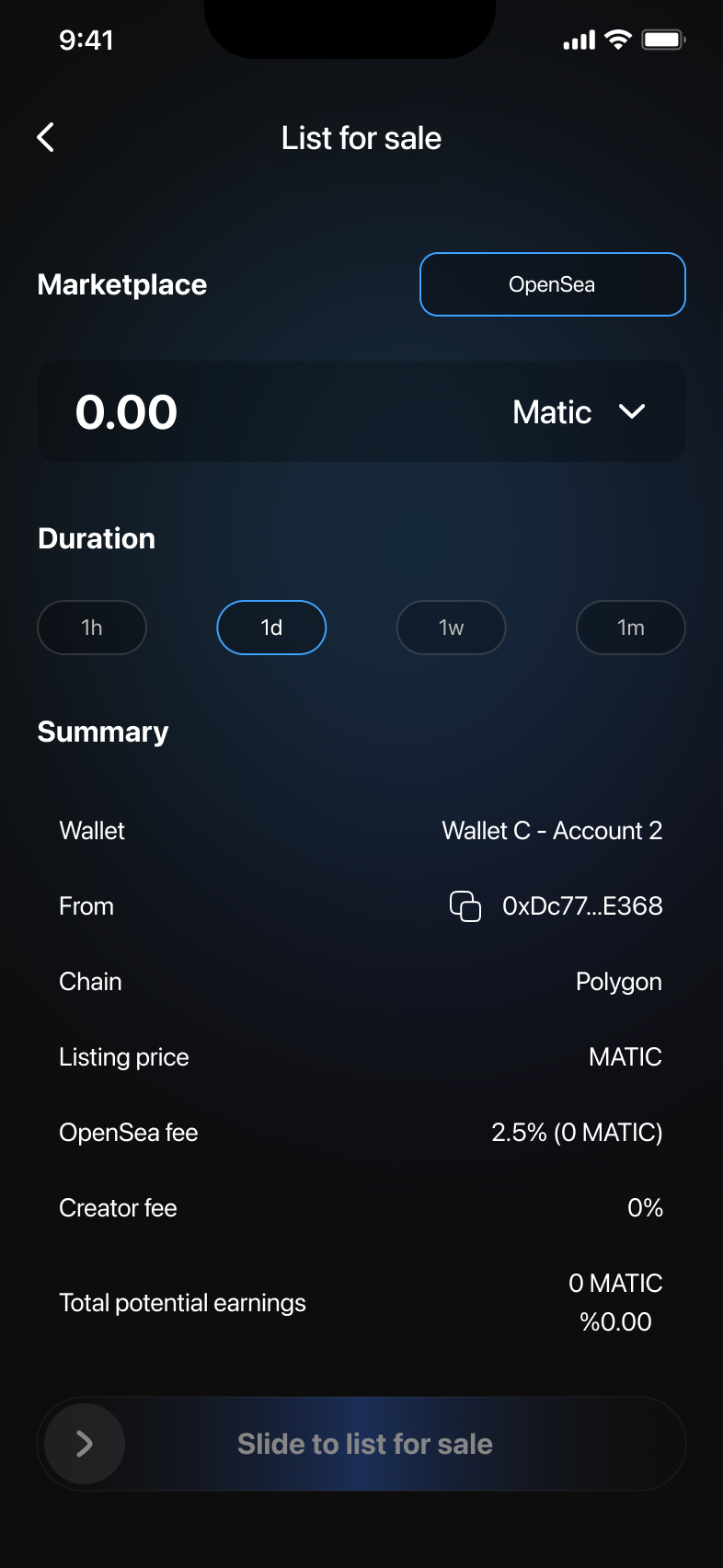
Task: Enter a price in the 0.00 field
Action: (127, 411)
